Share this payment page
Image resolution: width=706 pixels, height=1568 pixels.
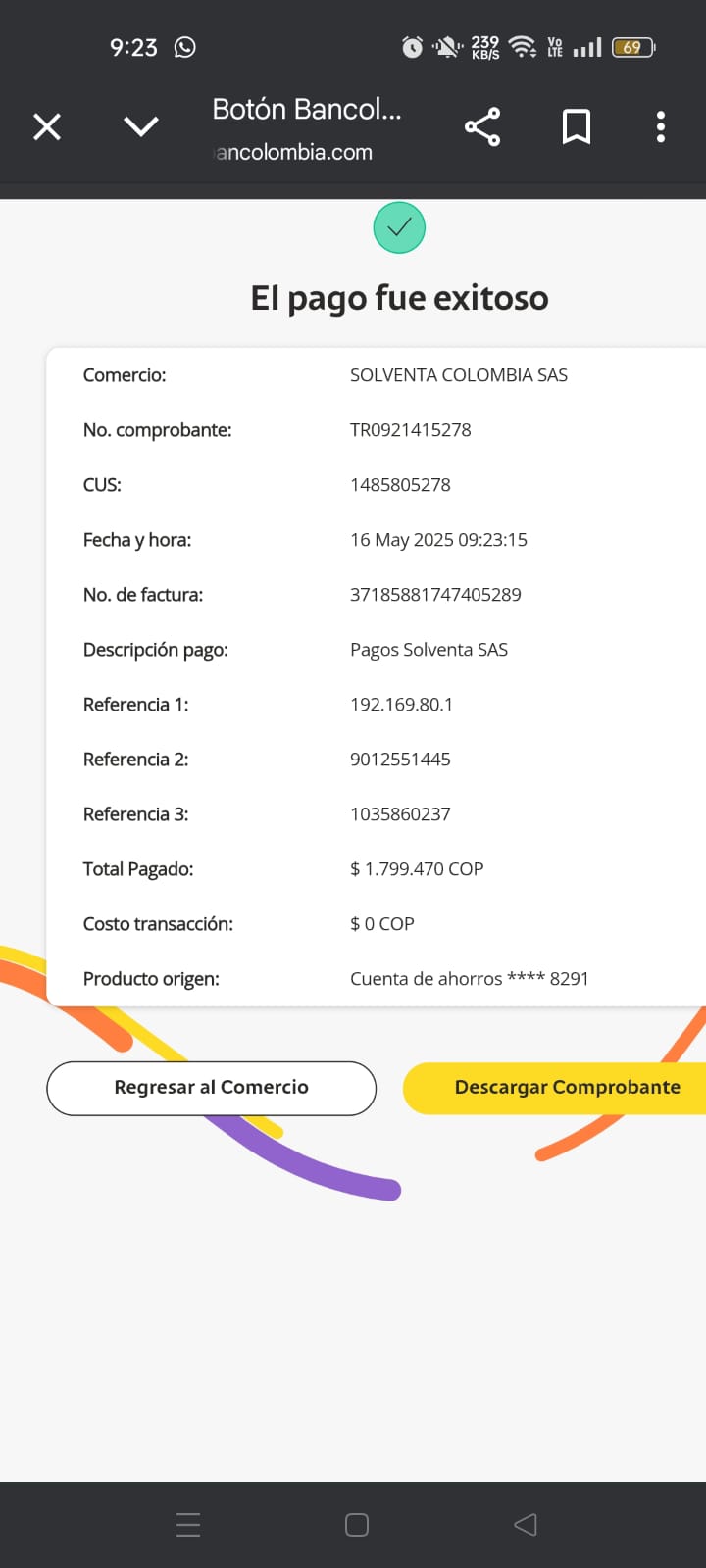click(x=482, y=126)
